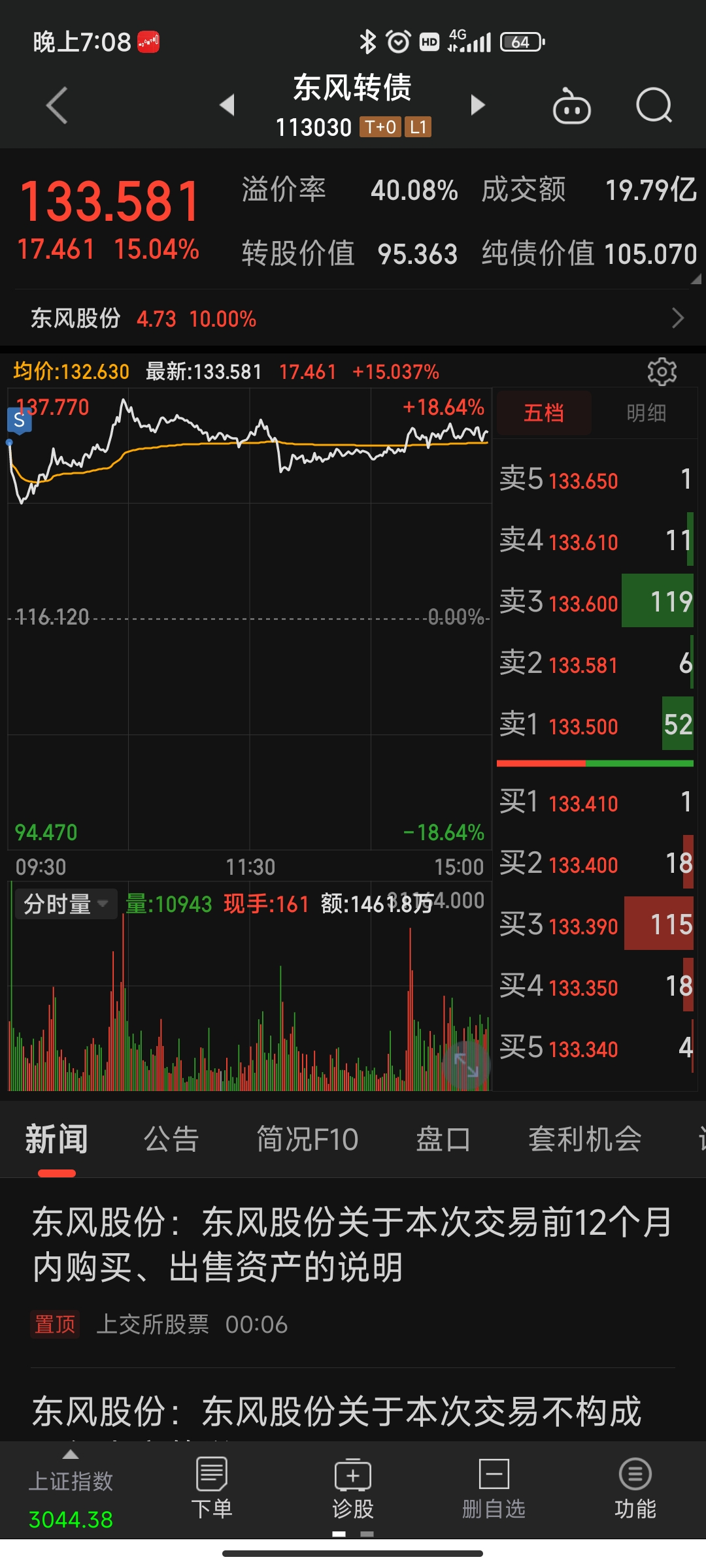Open news about 本次交易前12个月内购买、出售资产
706x1568 pixels.
tap(353, 1245)
